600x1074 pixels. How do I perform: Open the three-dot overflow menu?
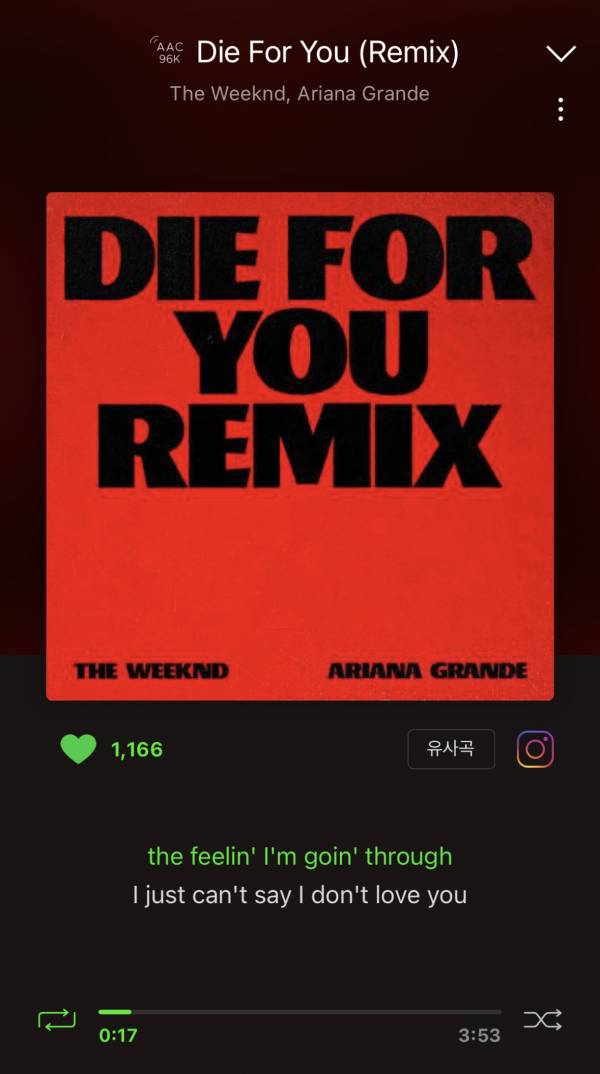pyautogui.click(x=561, y=109)
